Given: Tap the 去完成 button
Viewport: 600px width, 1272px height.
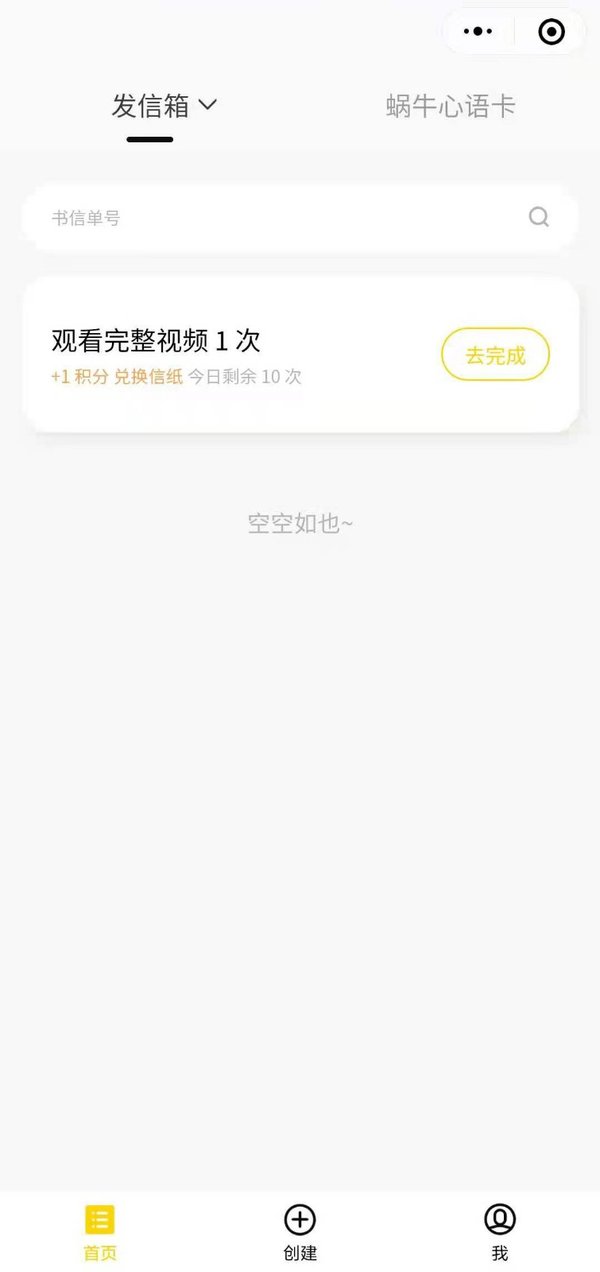Looking at the screenshot, I should click(495, 355).
